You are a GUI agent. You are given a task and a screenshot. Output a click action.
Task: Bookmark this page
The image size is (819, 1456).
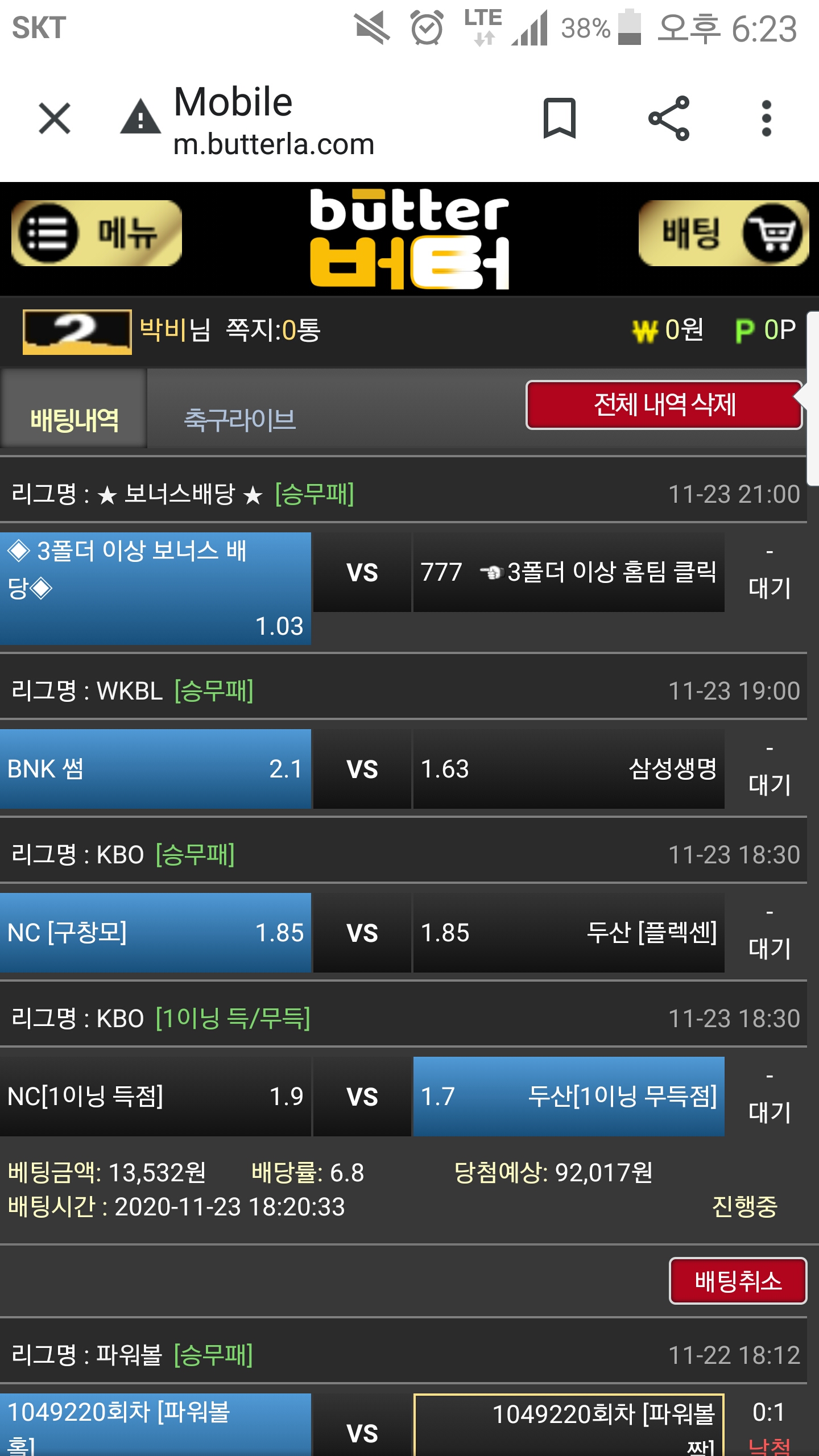[560, 118]
